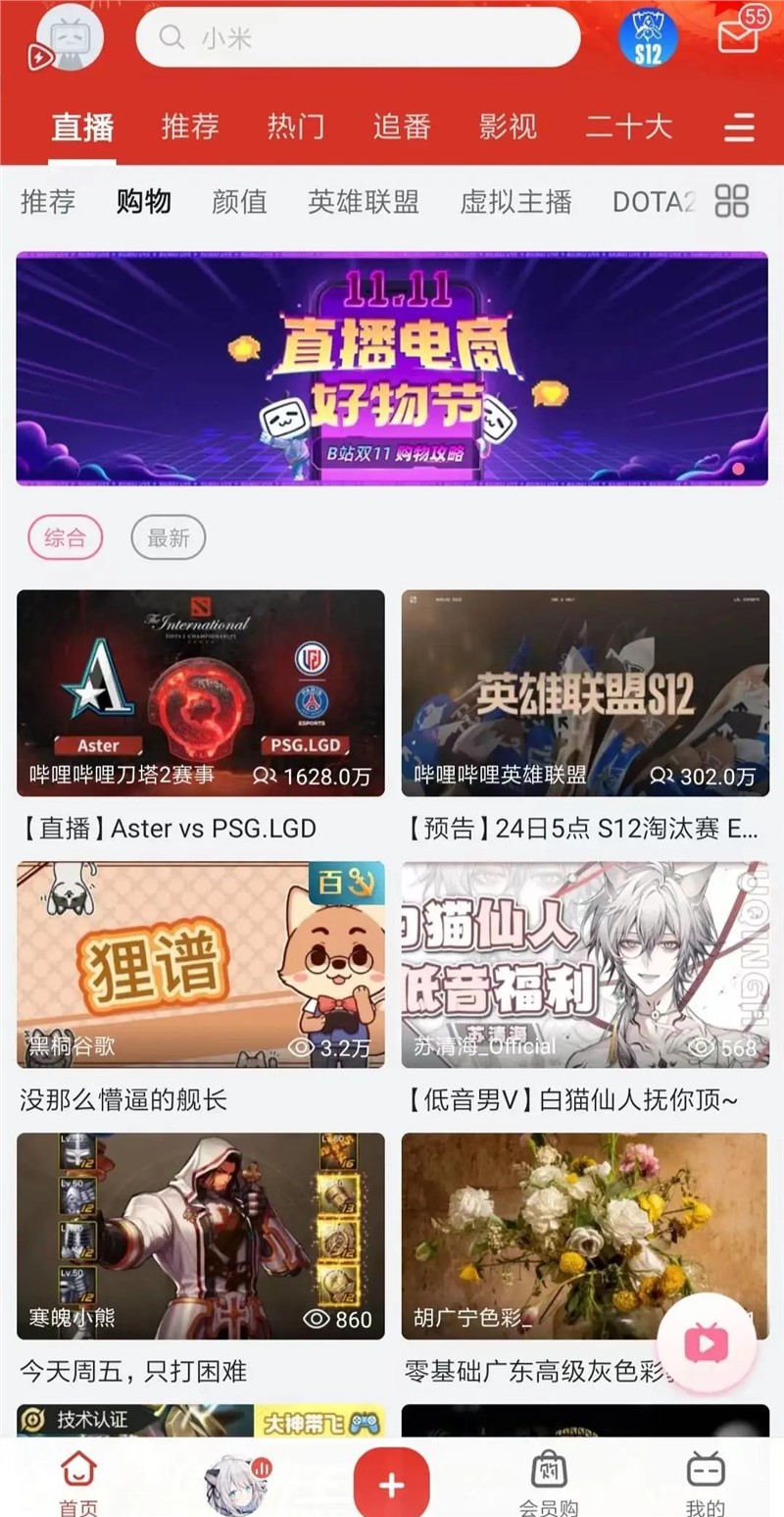Switch to the 推荐 top tab

click(x=190, y=127)
